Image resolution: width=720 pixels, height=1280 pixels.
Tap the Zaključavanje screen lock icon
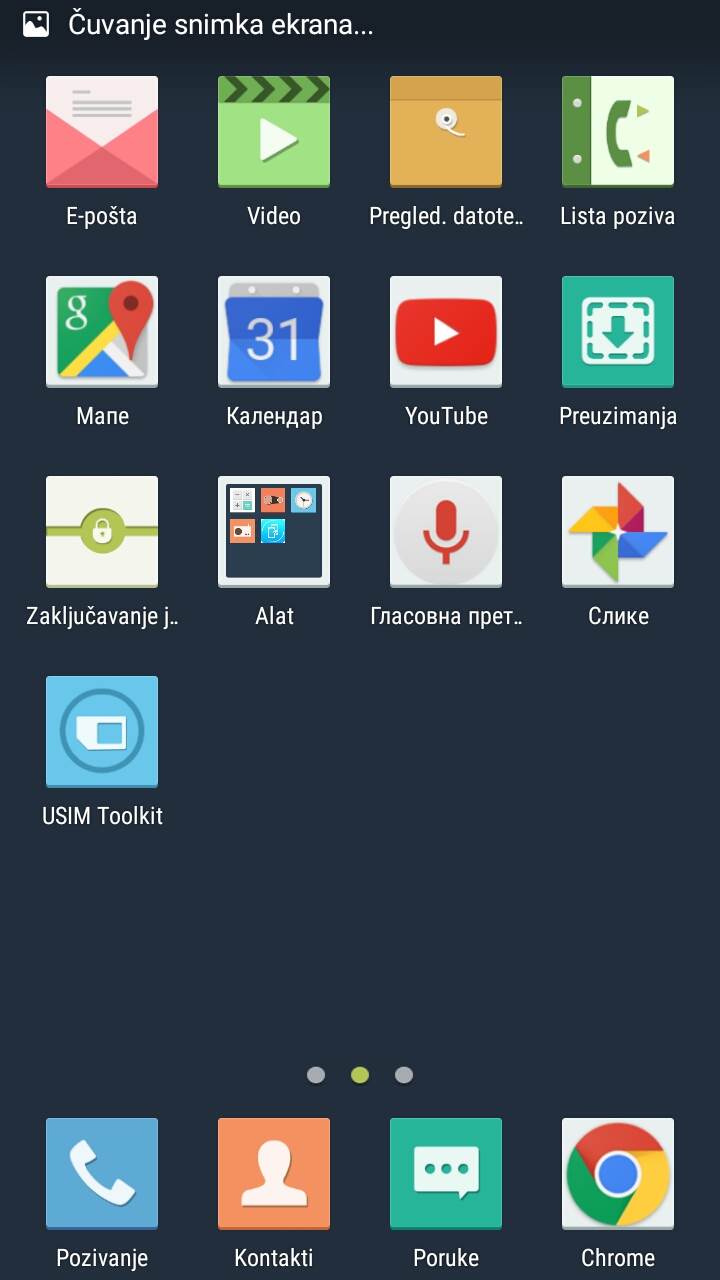click(102, 532)
